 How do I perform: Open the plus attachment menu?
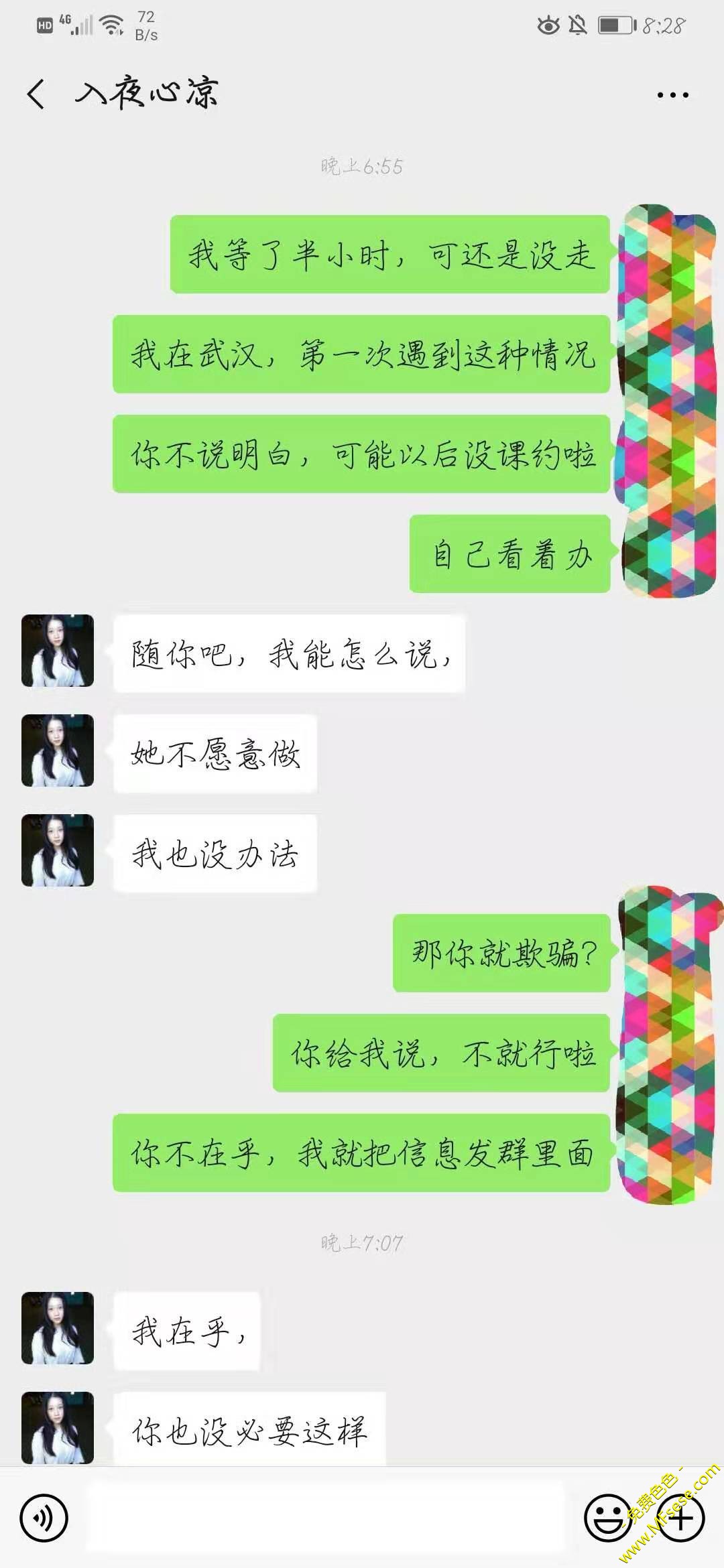(x=680, y=1518)
